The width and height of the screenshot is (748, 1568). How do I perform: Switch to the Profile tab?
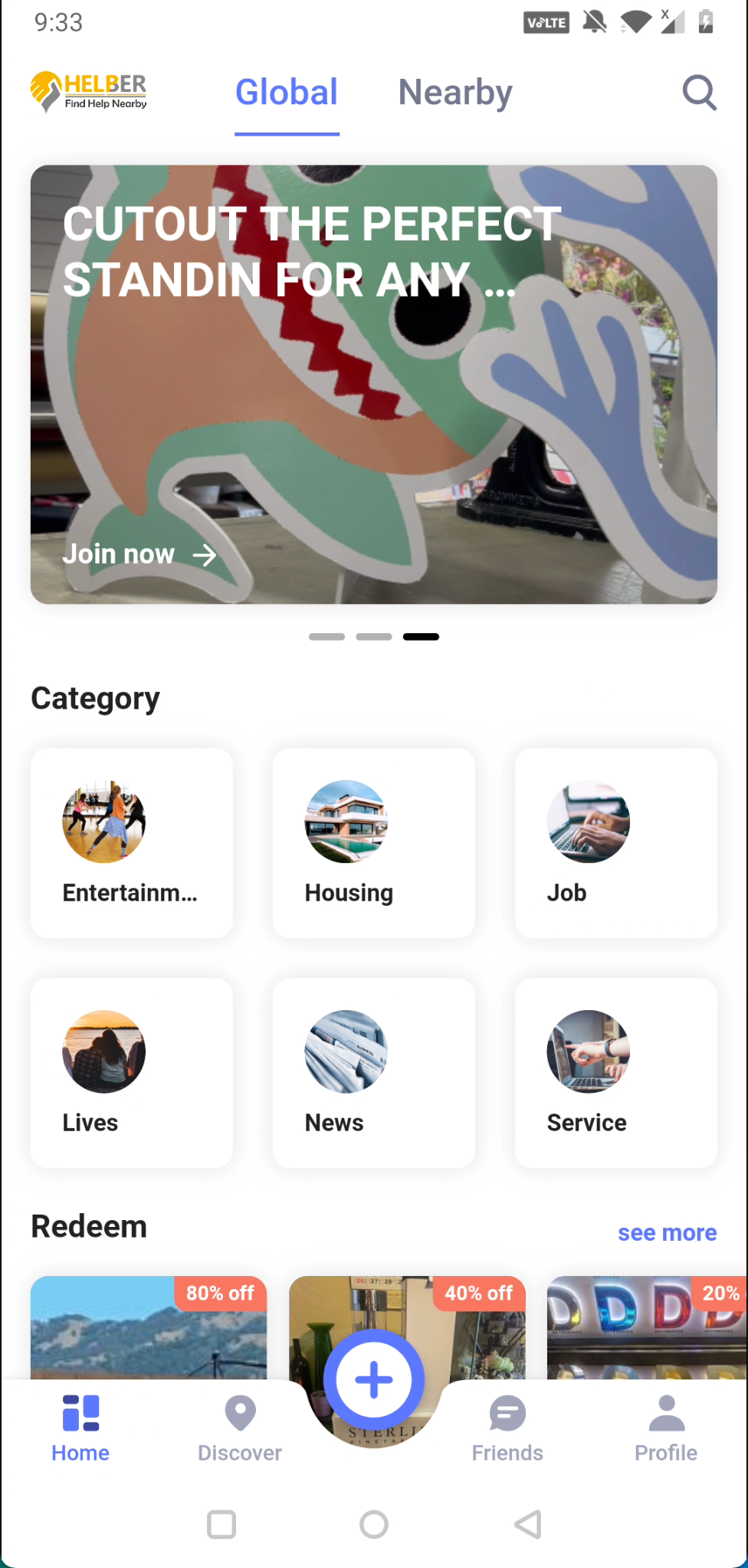(666, 1429)
